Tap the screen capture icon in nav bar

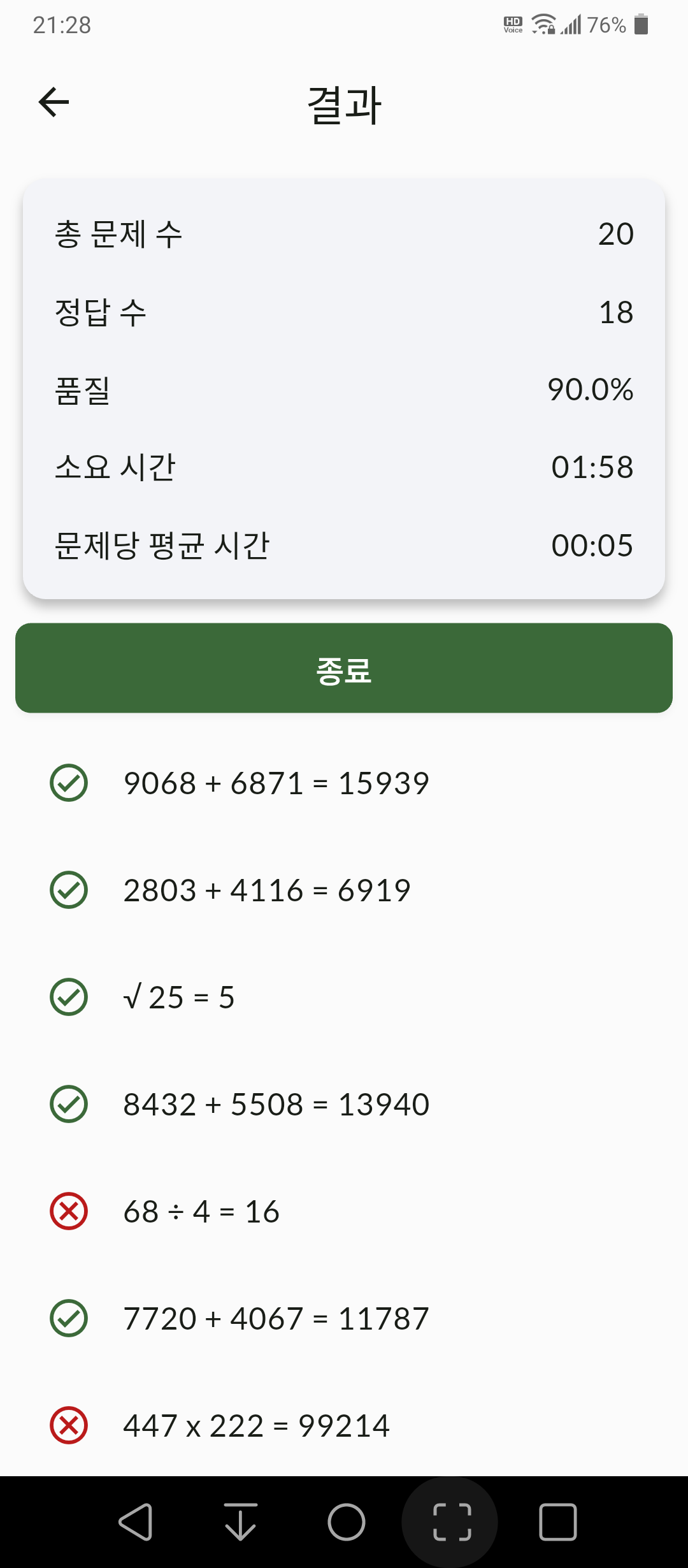pos(452,1522)
